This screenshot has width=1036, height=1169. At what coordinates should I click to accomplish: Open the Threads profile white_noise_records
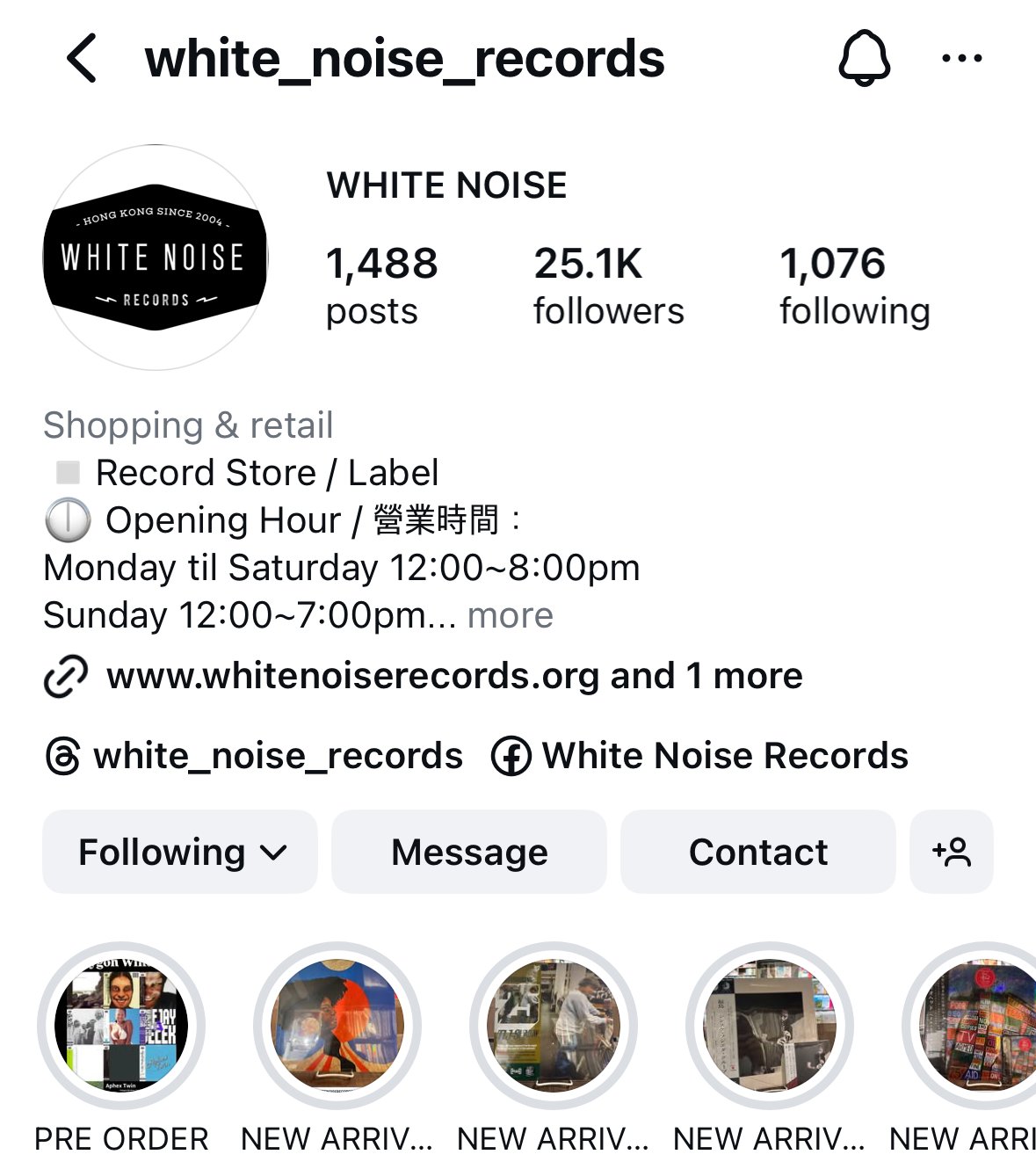255,756
